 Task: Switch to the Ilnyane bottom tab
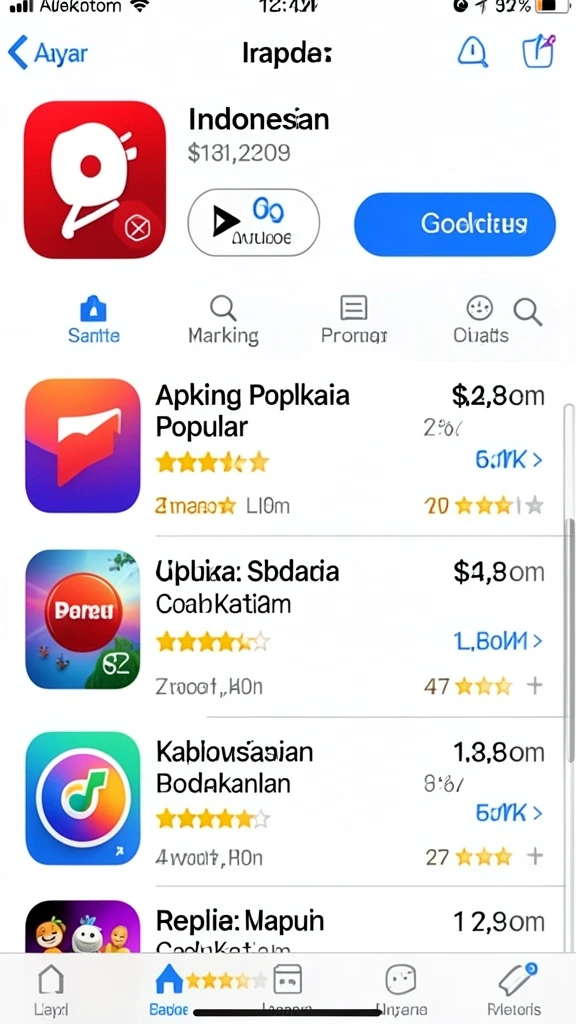(401, 990)
